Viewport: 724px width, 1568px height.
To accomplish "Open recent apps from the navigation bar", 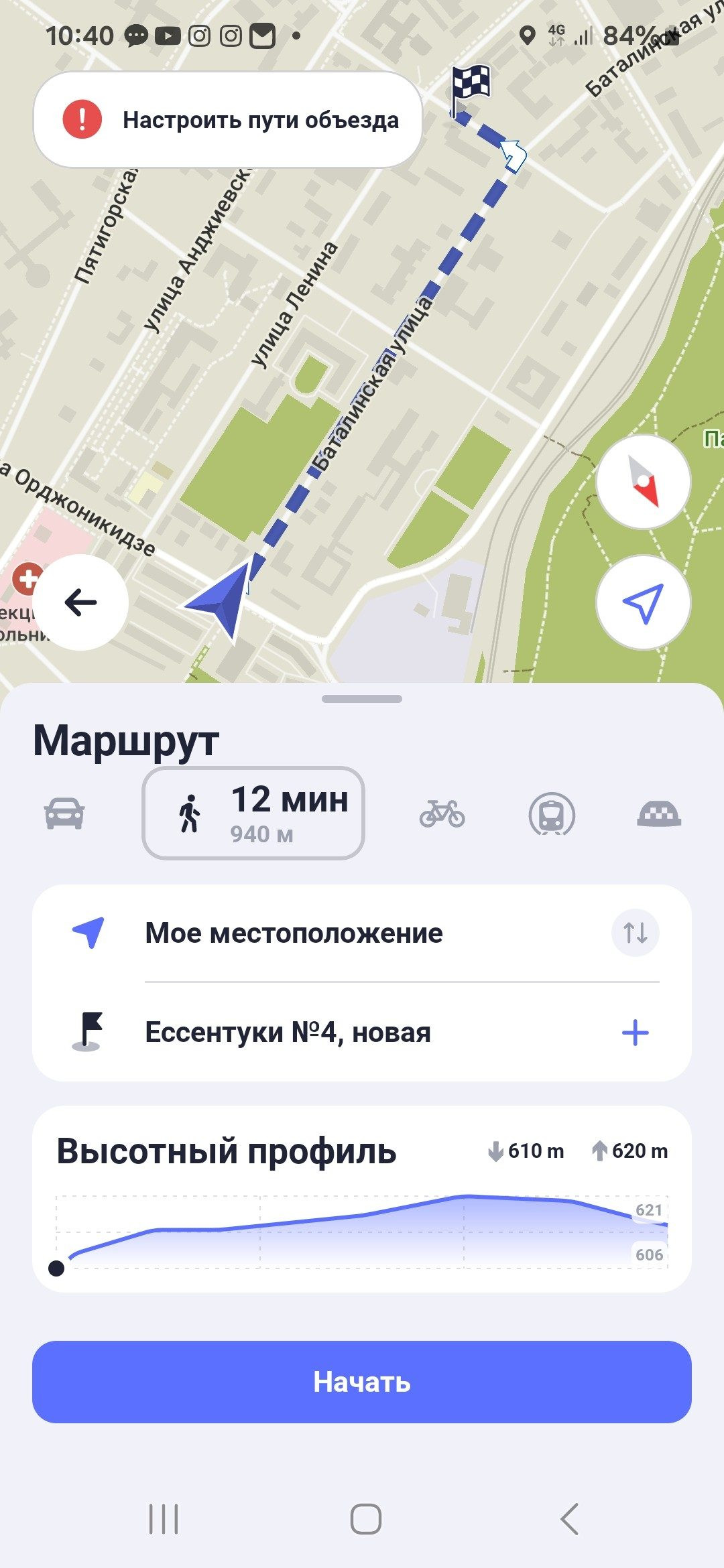I will pyautogui.click(x=164, y=1519).
